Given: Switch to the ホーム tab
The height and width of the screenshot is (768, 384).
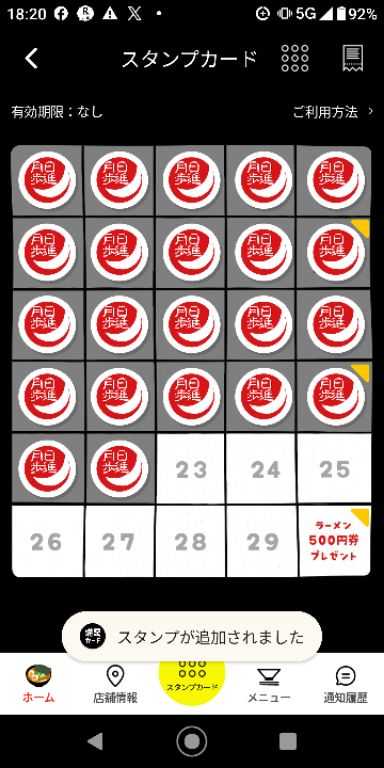Looking at the screenshot, I should [39, 684].
